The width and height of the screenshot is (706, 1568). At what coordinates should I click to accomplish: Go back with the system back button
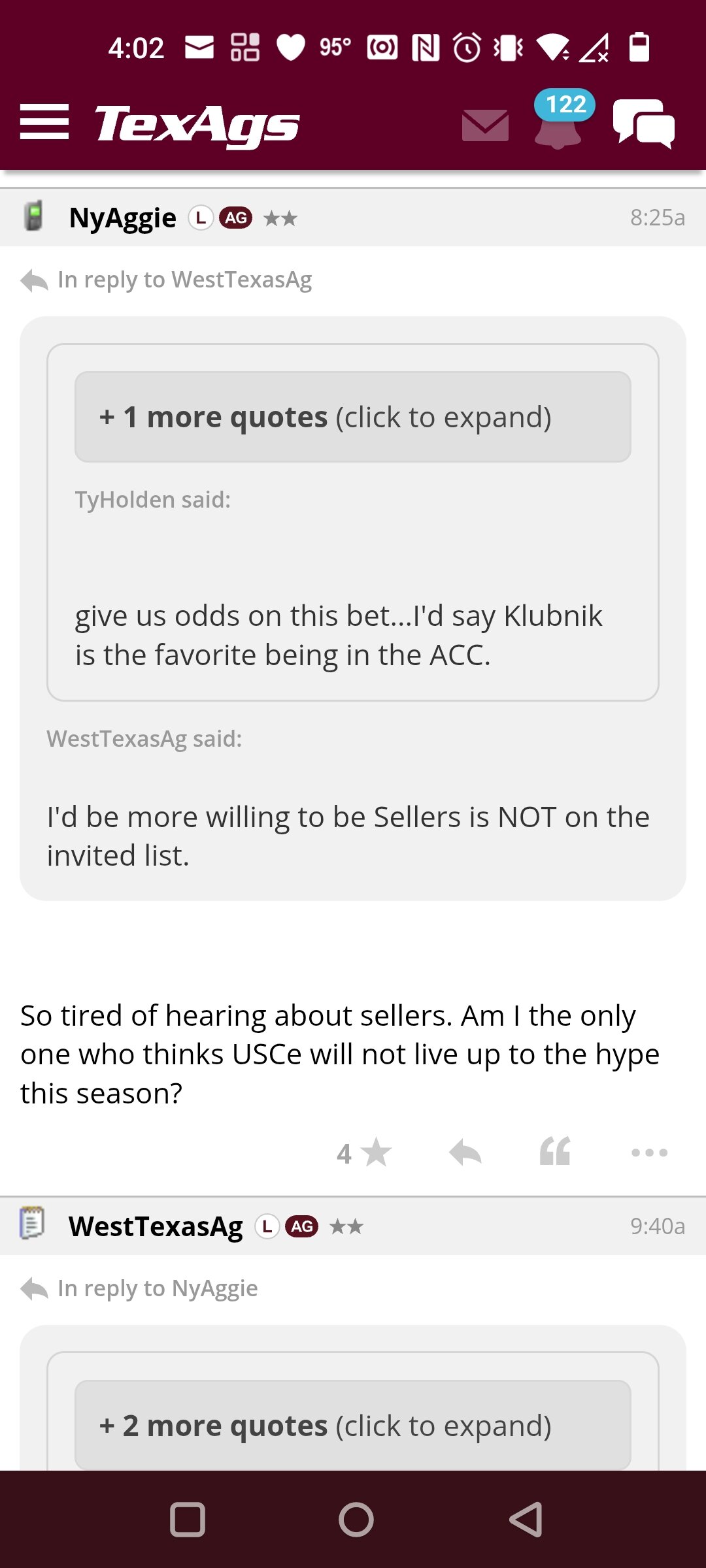526,1520
